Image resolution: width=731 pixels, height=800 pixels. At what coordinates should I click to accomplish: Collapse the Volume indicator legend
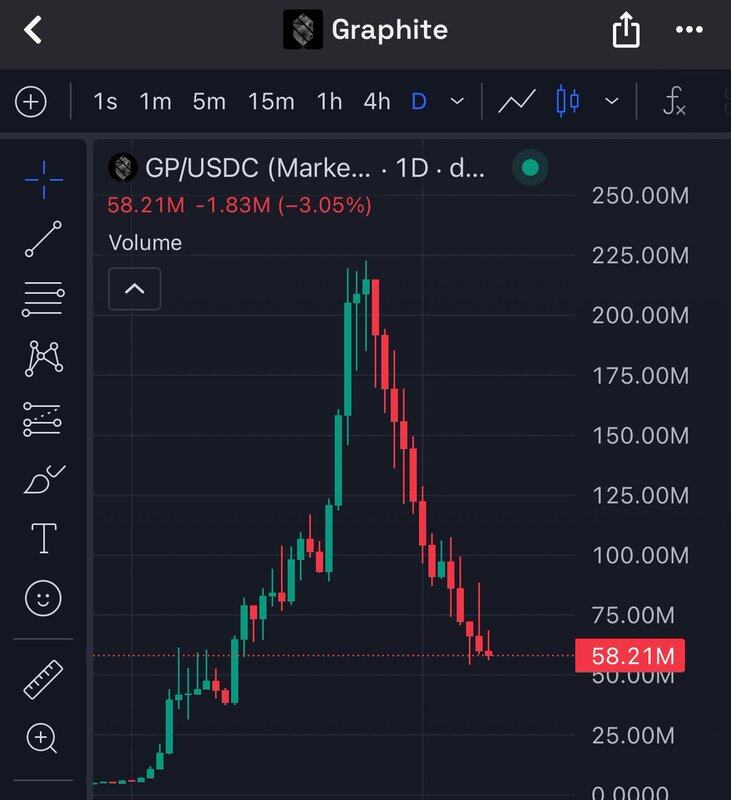134,290
